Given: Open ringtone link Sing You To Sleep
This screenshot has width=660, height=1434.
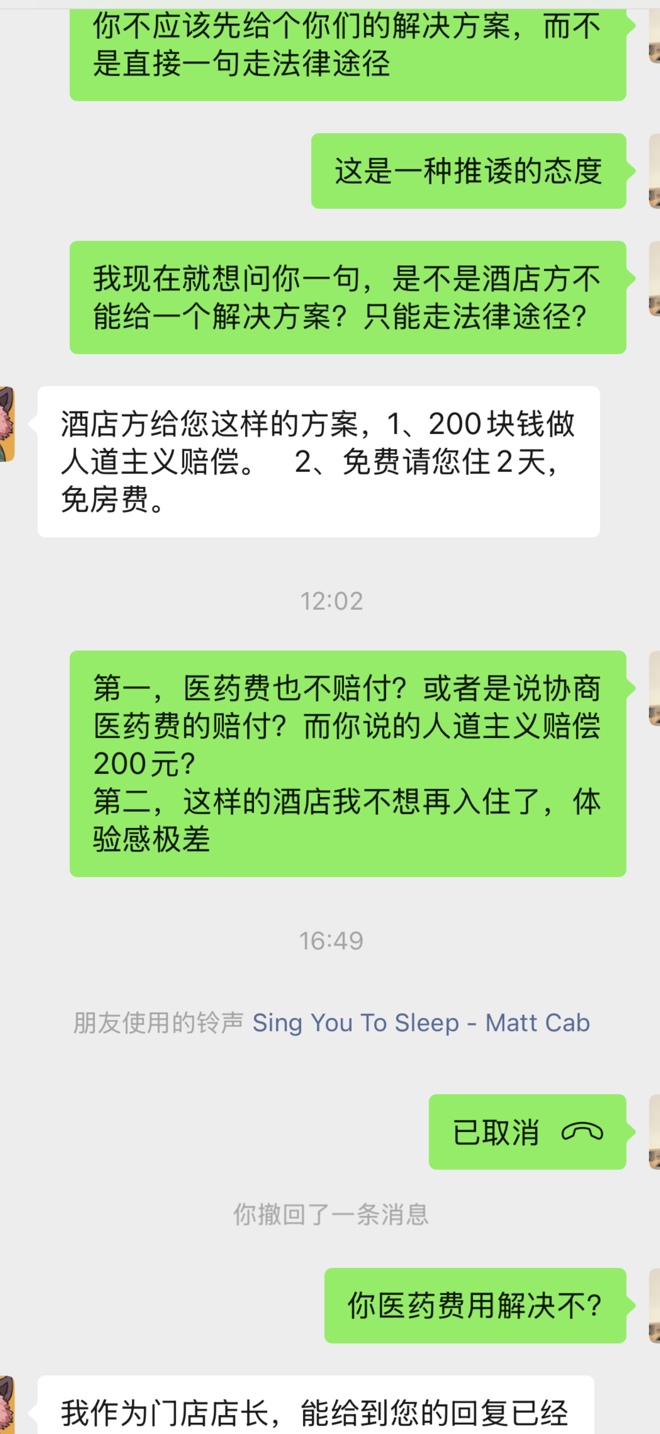Looking at the screenshot, I should pyautogui.click(x=421, y=1023).
